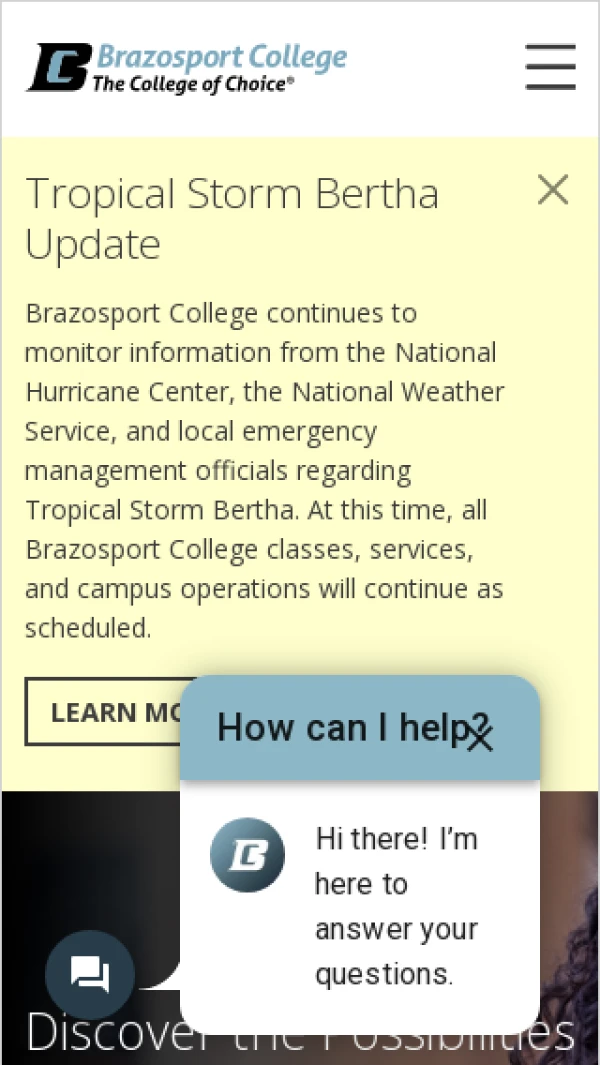Open the chatbot greeting message
Image resolution: width=600 pixels, height=1065 pixels.
click(397, 906)
